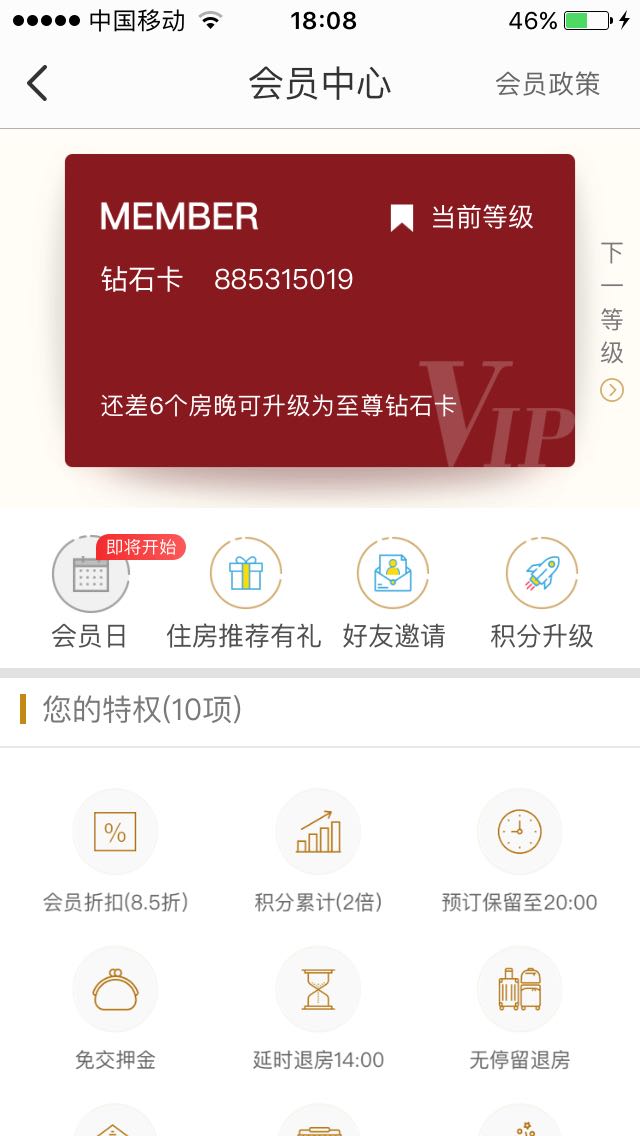View 免交押金 privilege details
Image resolution: width=640 pixels, height=1136 pixels.
tap(115, 1009)
